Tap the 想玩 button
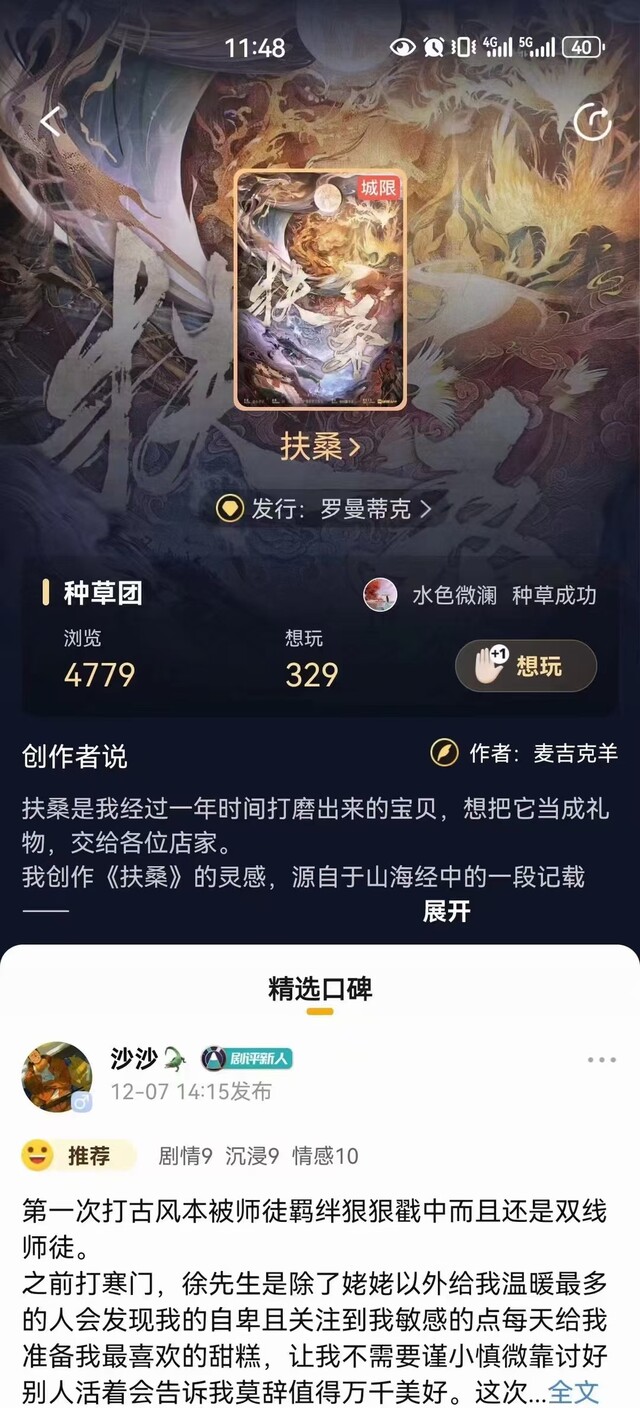The height and width of the screenshot is (1408, 640). click(526, 666)
